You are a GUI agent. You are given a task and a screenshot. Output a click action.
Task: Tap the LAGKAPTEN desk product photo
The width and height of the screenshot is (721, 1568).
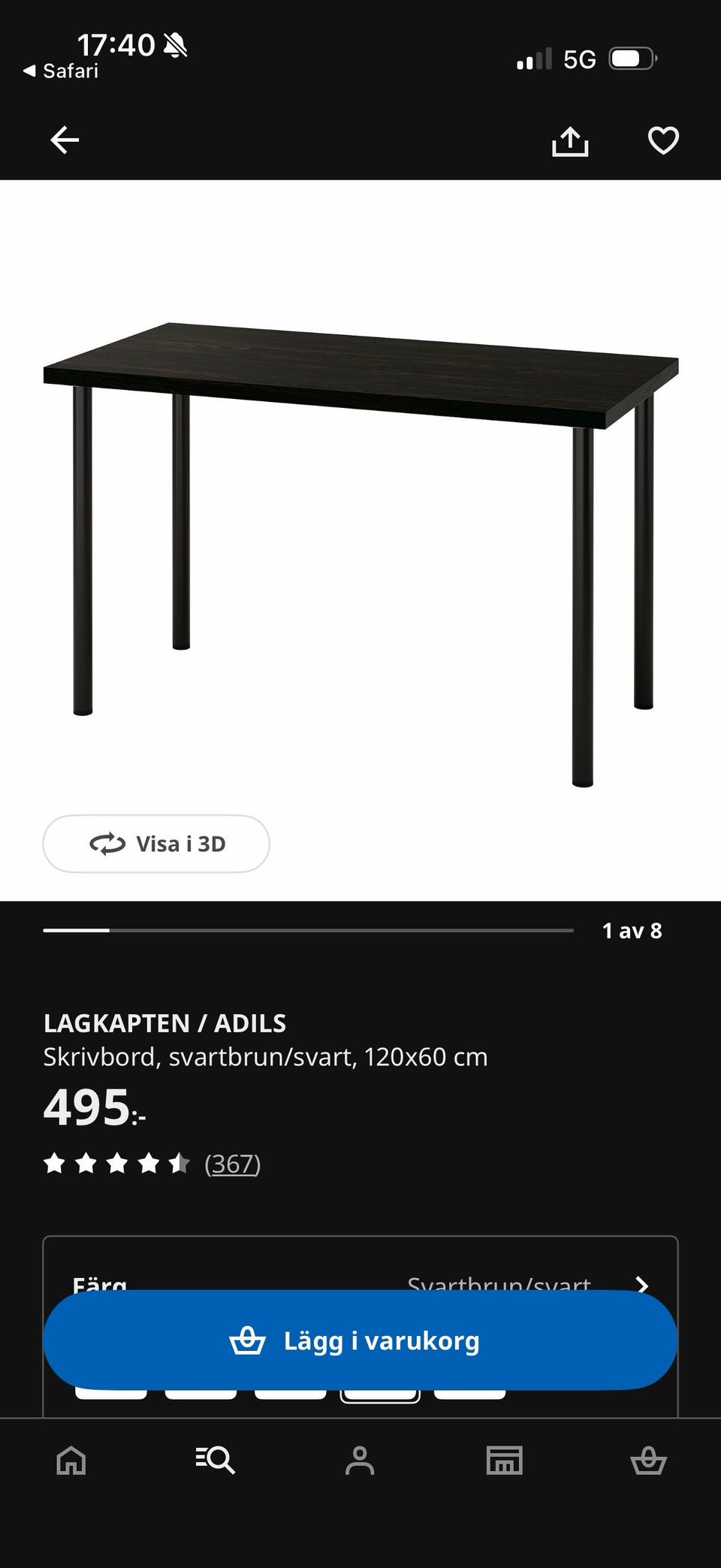[x=360, y=526]
